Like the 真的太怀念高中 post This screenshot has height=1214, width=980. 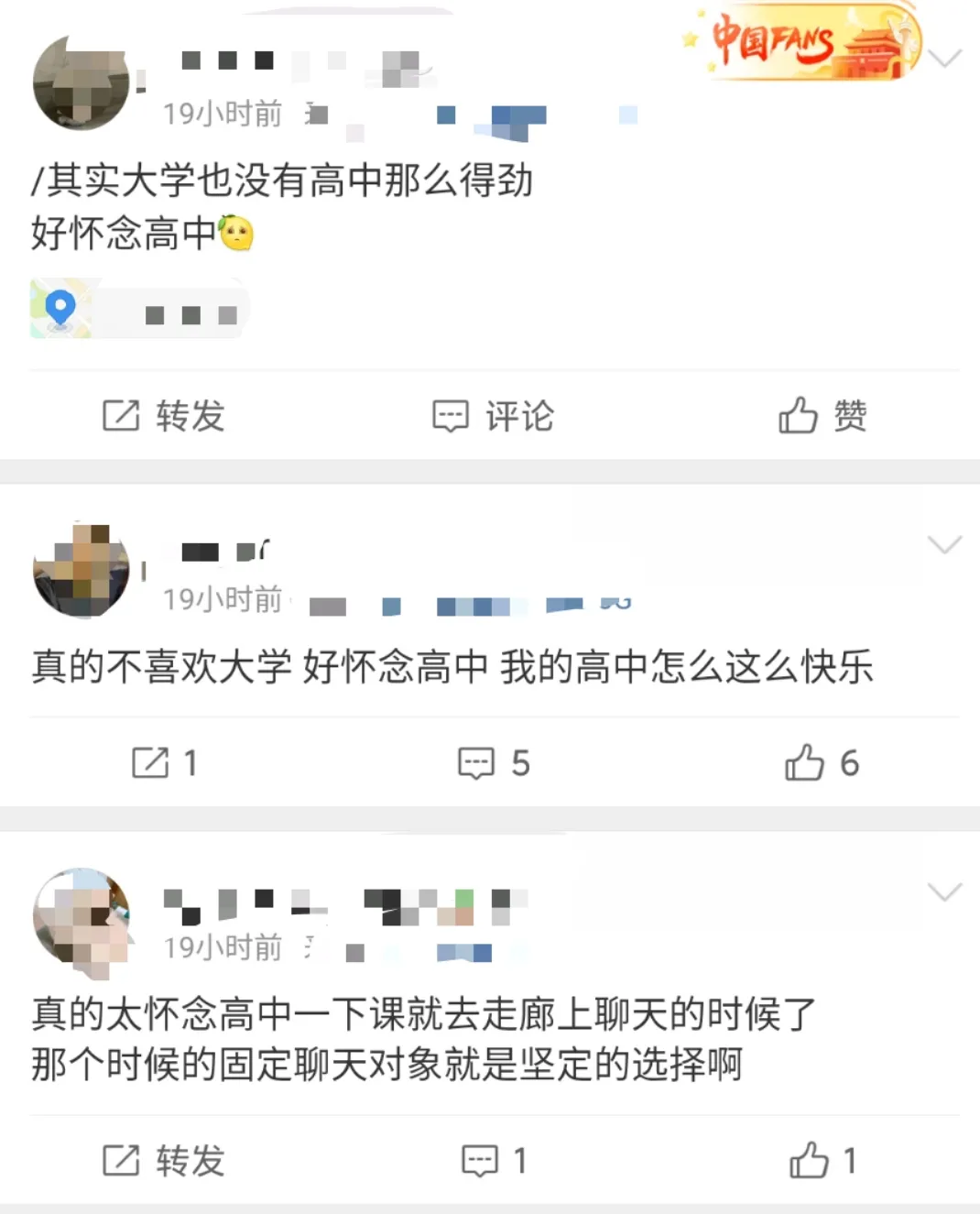822,1161
